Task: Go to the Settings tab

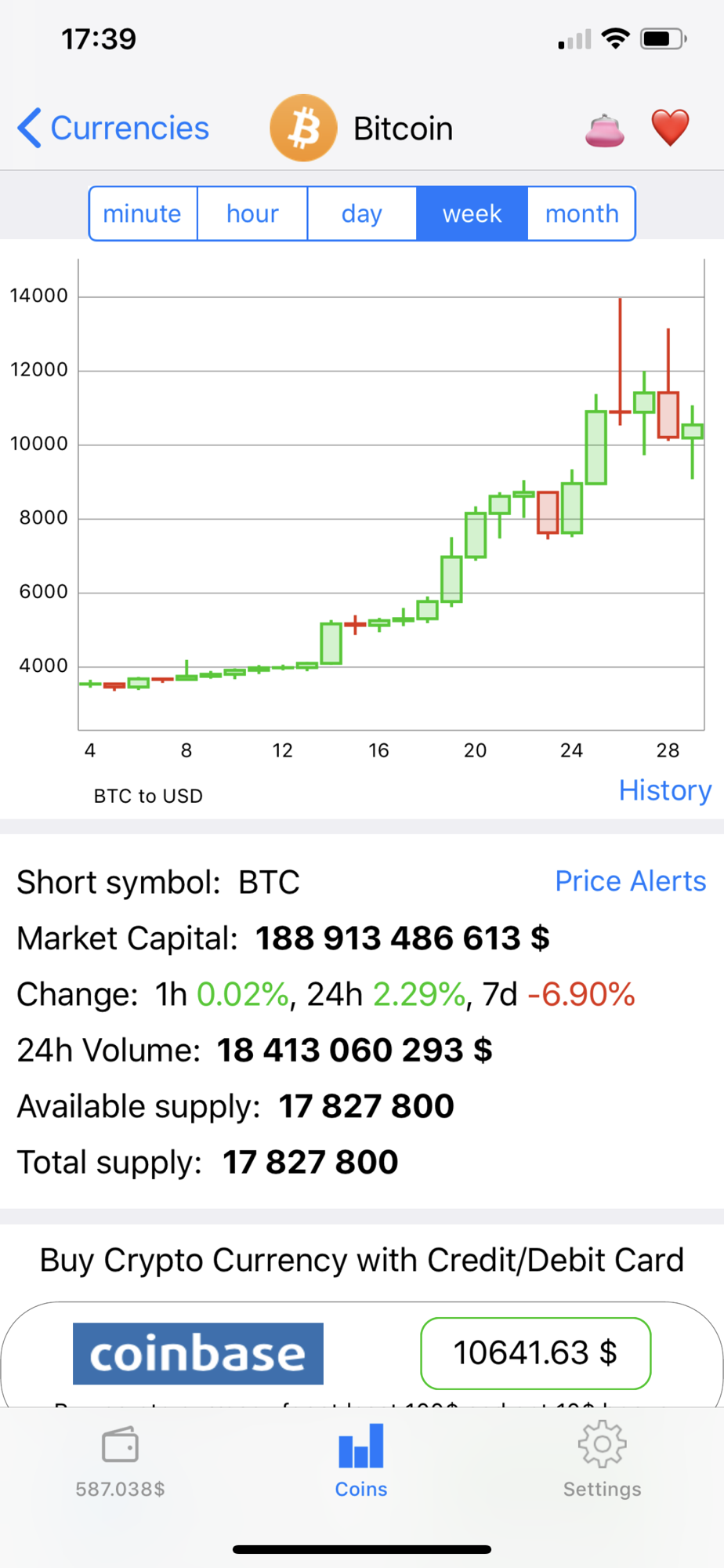Action: pyautogui.click(x=602, y=1461)
